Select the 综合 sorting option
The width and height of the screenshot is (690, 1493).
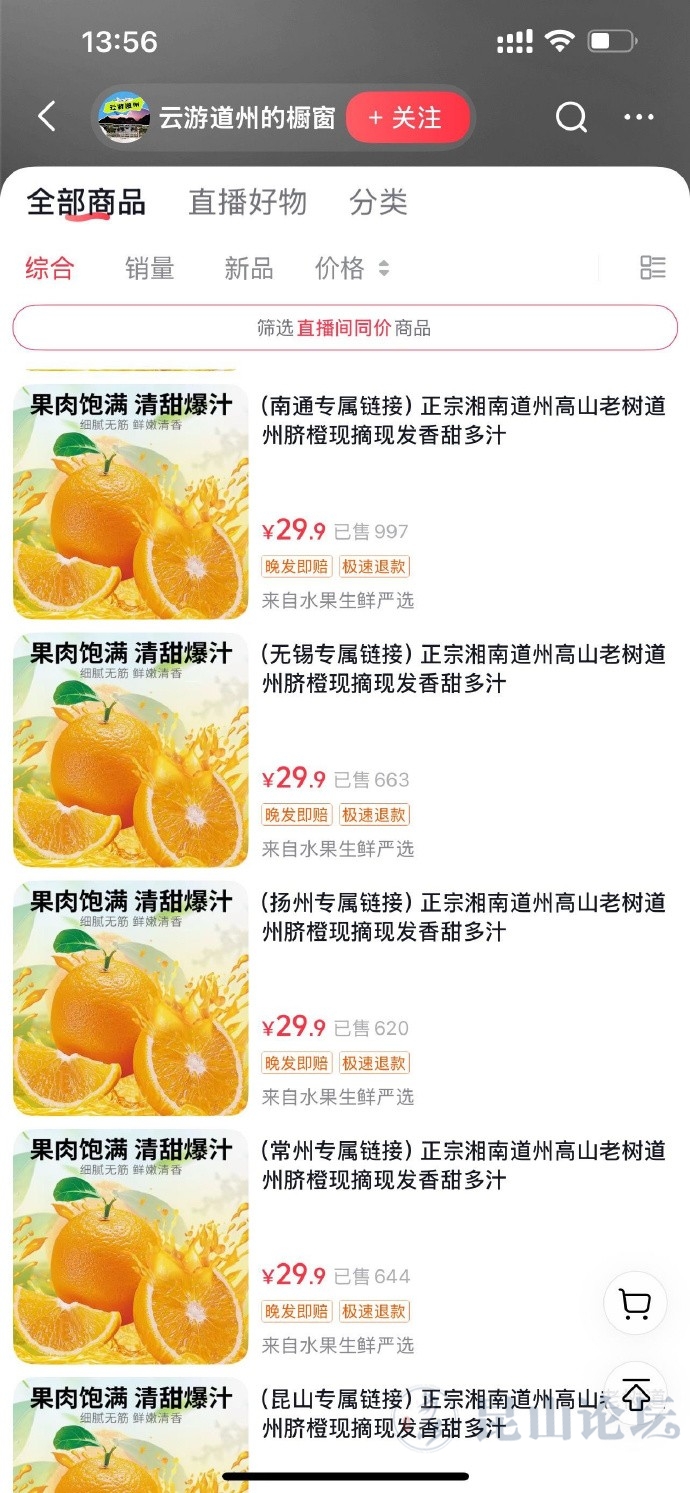[x=50, y=268]
